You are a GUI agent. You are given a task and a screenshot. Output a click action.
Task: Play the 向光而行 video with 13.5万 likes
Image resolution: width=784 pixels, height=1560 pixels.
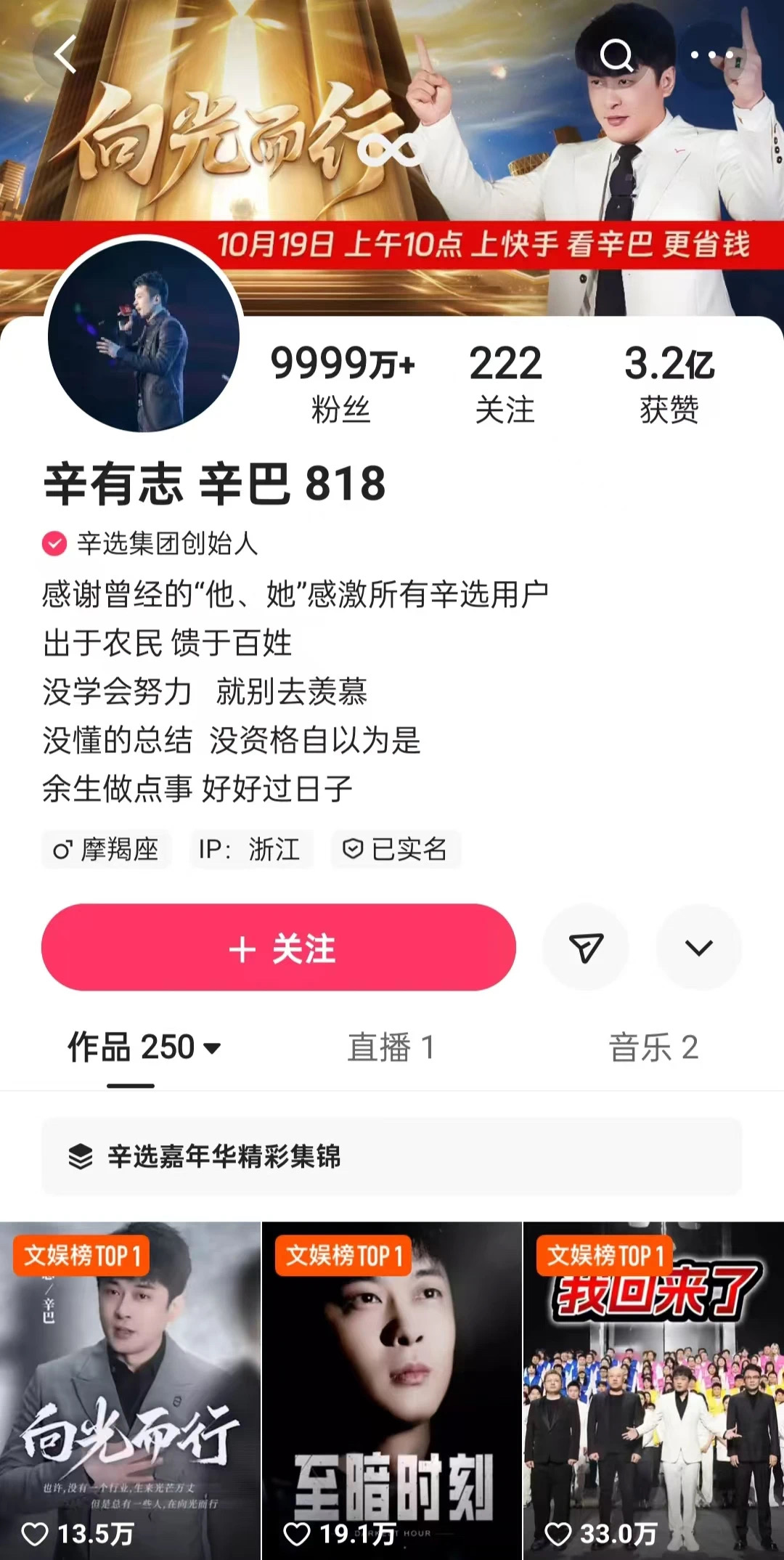point(130,1391)
